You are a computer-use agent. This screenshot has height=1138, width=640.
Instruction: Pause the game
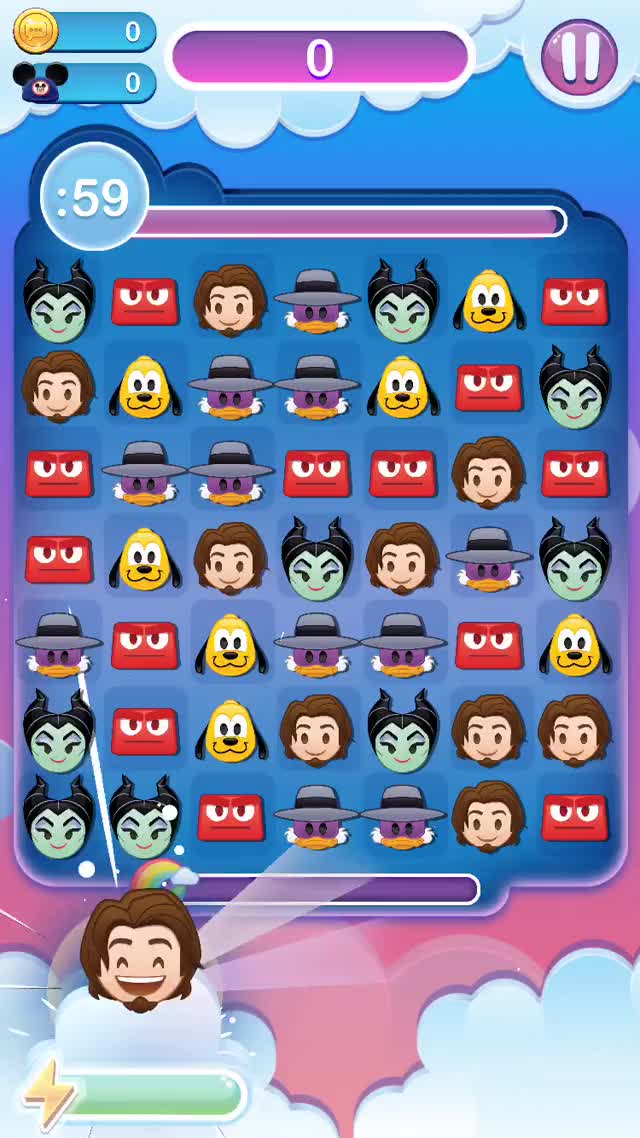(x=580, y=56)
